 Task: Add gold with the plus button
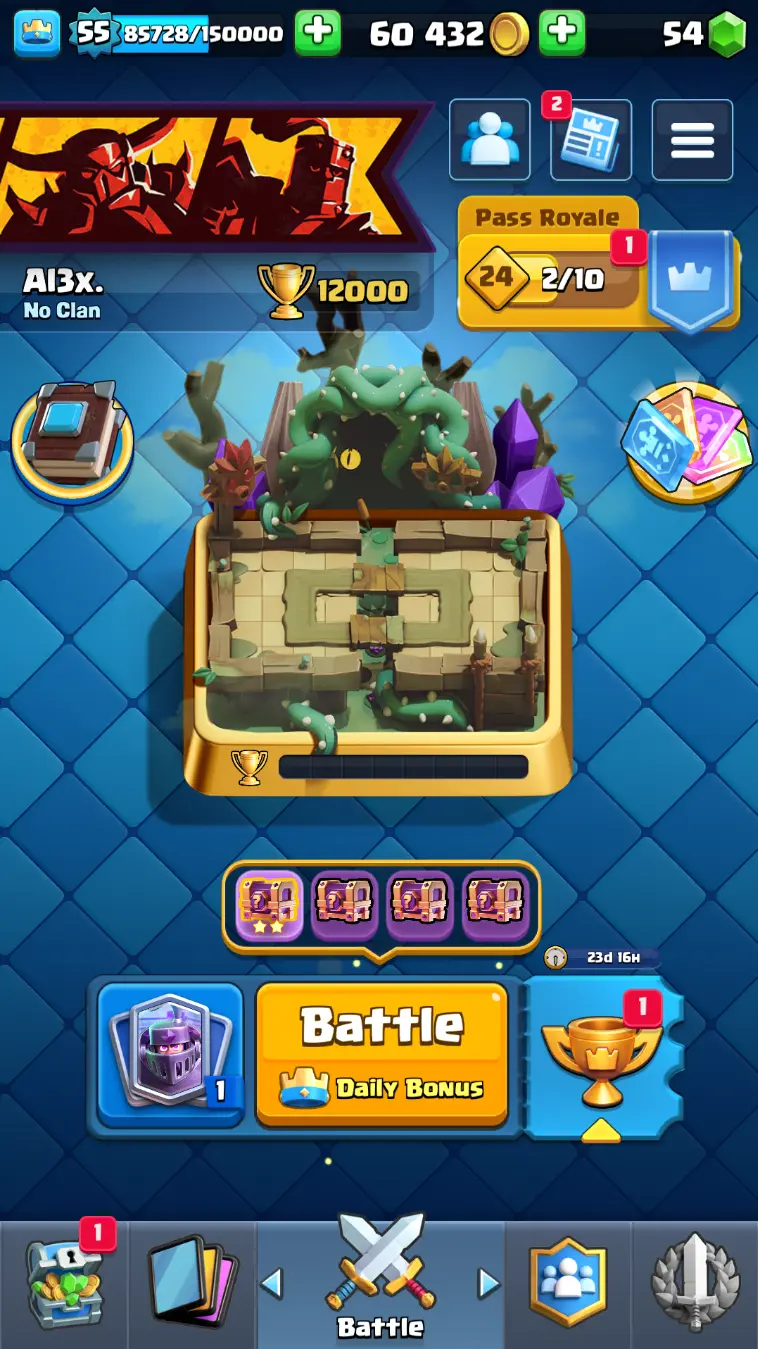click(x=562, y=33)
